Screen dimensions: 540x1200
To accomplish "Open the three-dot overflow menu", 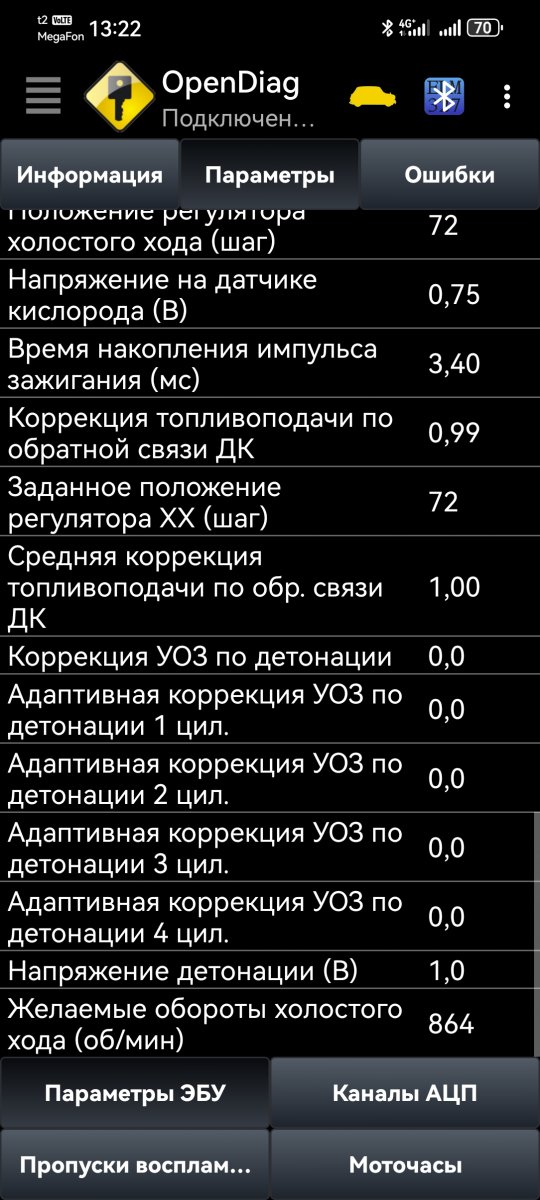I will [508, 97].
